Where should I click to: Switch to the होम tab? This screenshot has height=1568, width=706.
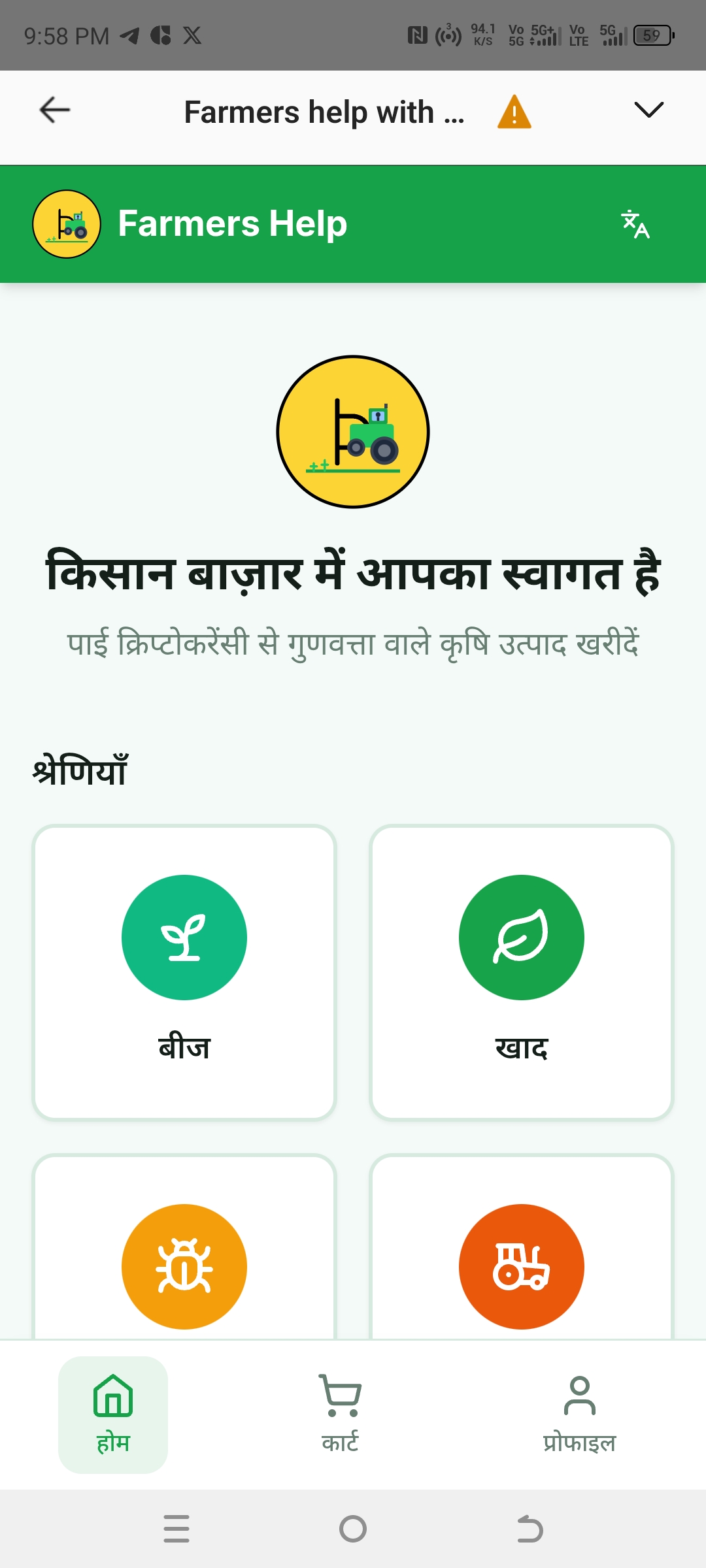113,1414
